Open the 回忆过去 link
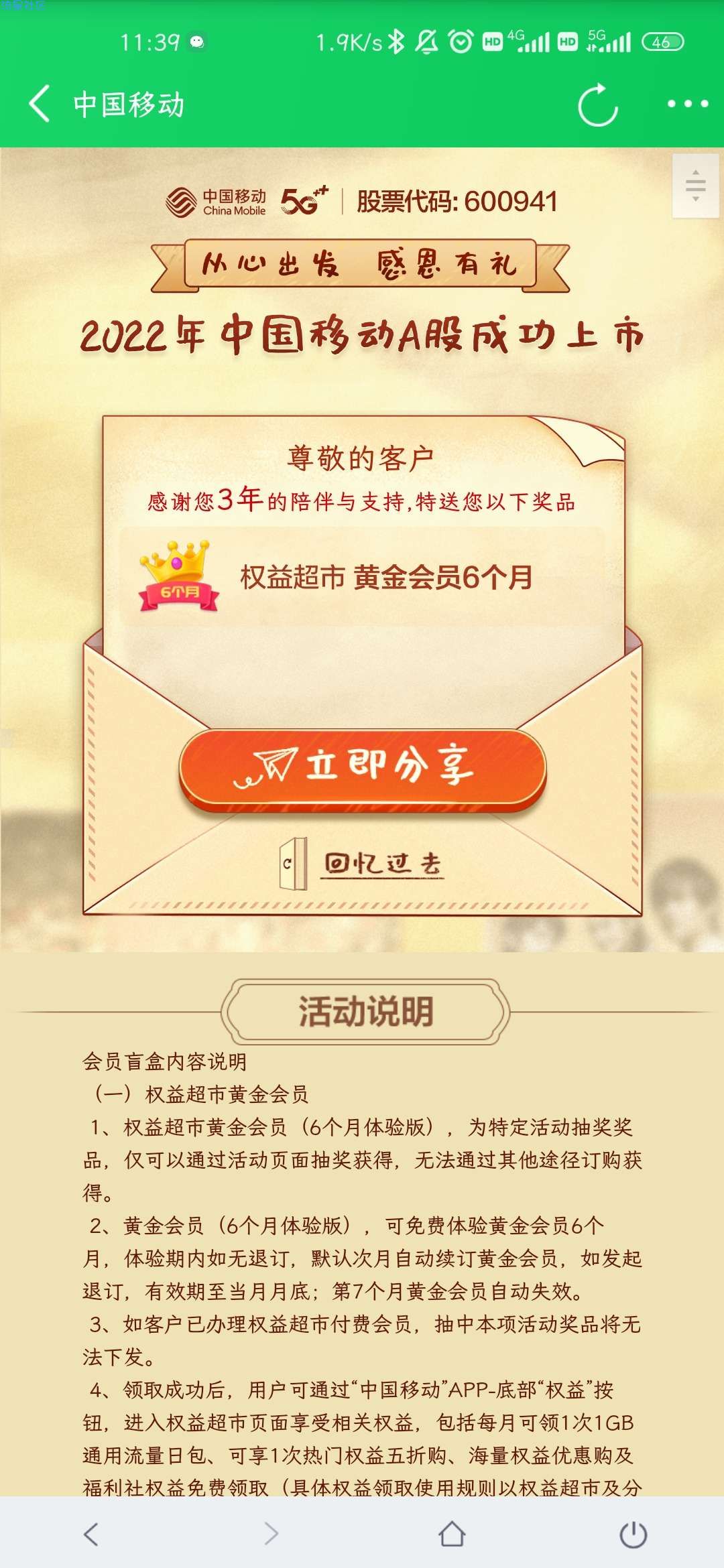This screenshot has width=724, height=1568. [382, 864]
